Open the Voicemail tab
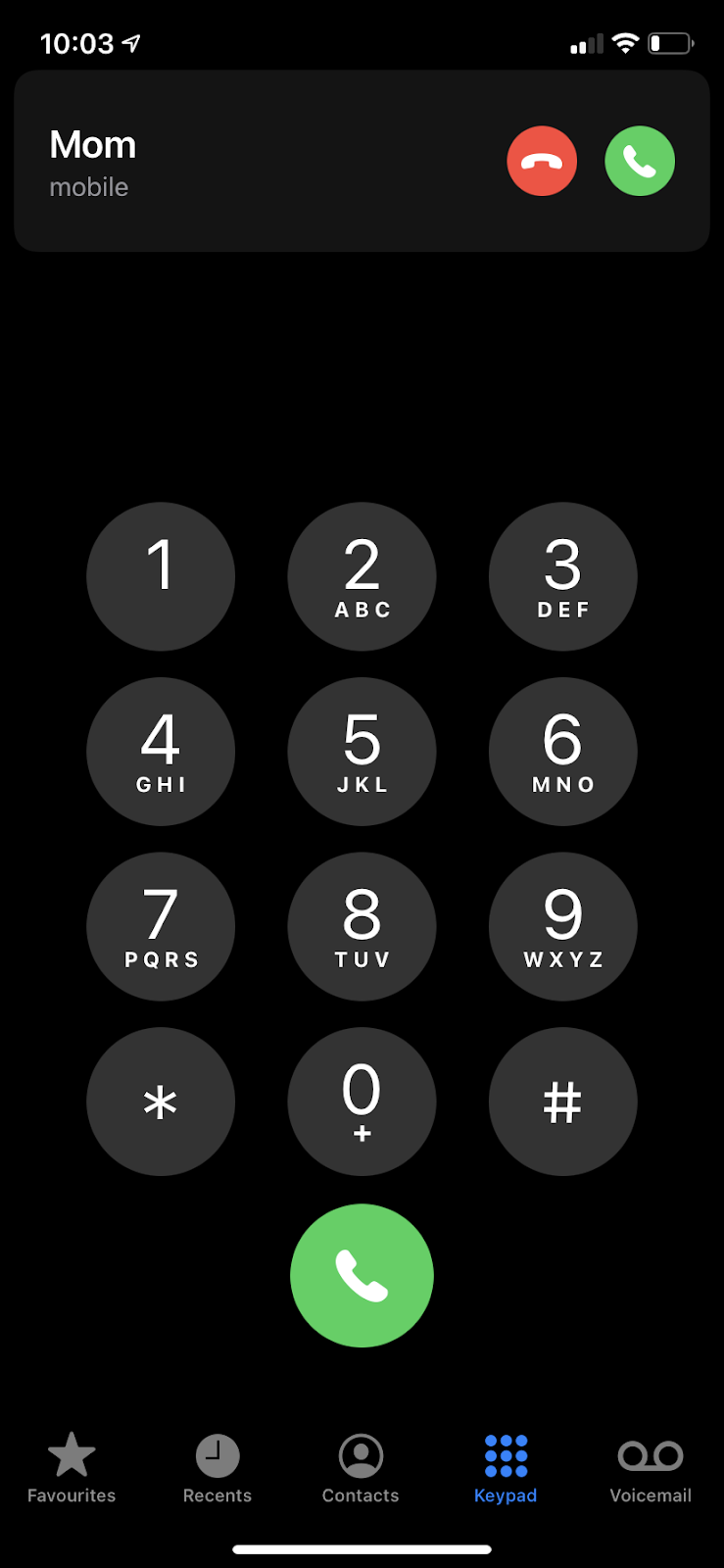 tap(651, 1468)
